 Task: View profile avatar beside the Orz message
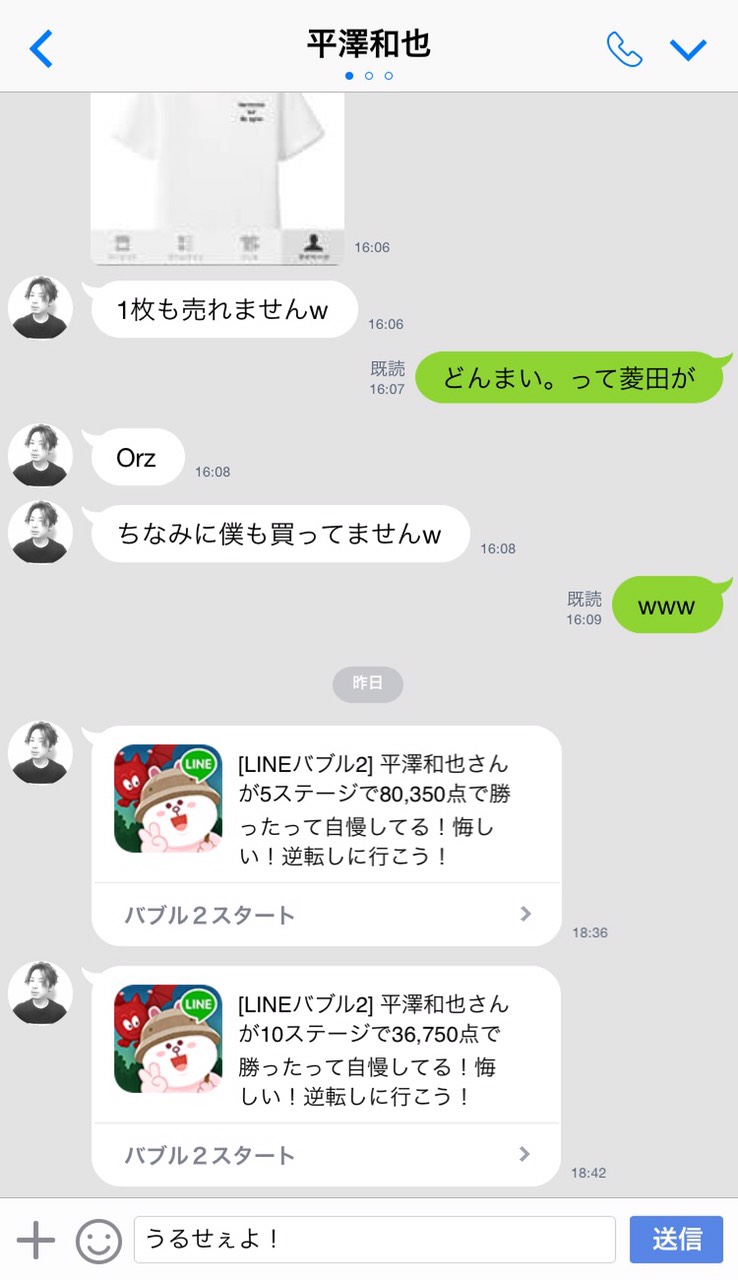tap(40, 455)
